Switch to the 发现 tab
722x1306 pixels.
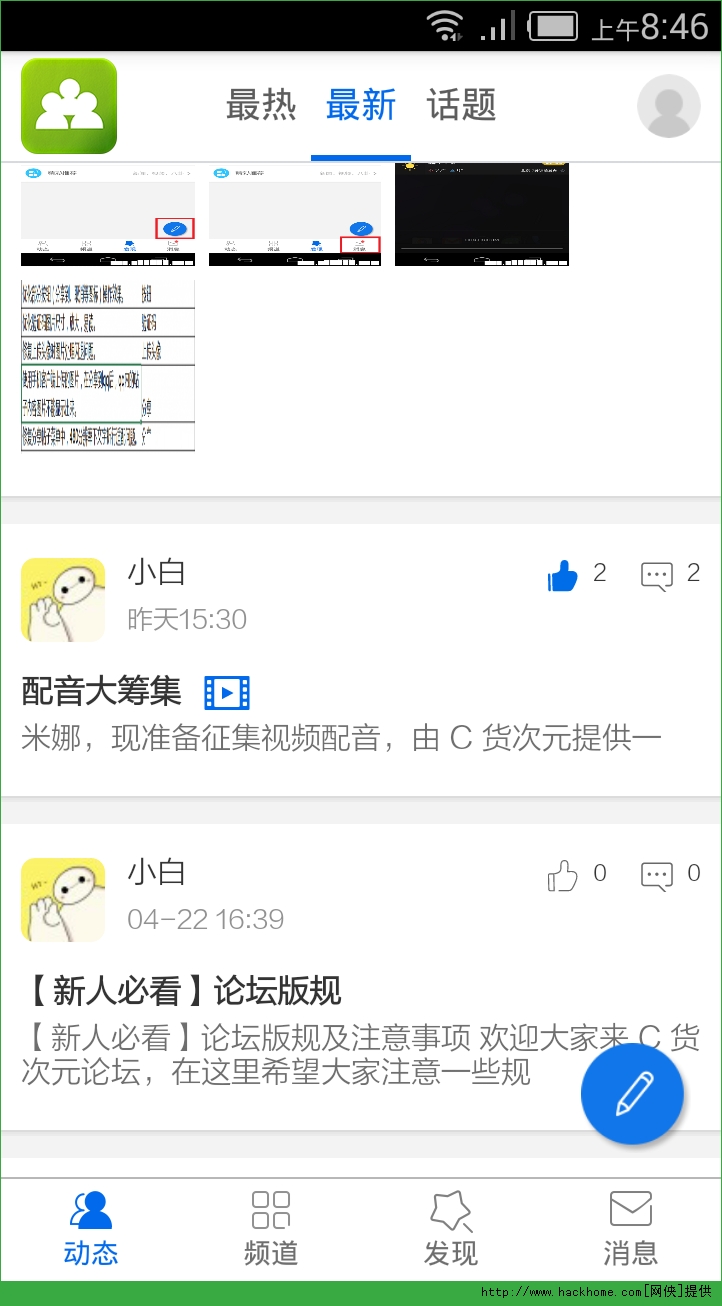pos(451,1228)
